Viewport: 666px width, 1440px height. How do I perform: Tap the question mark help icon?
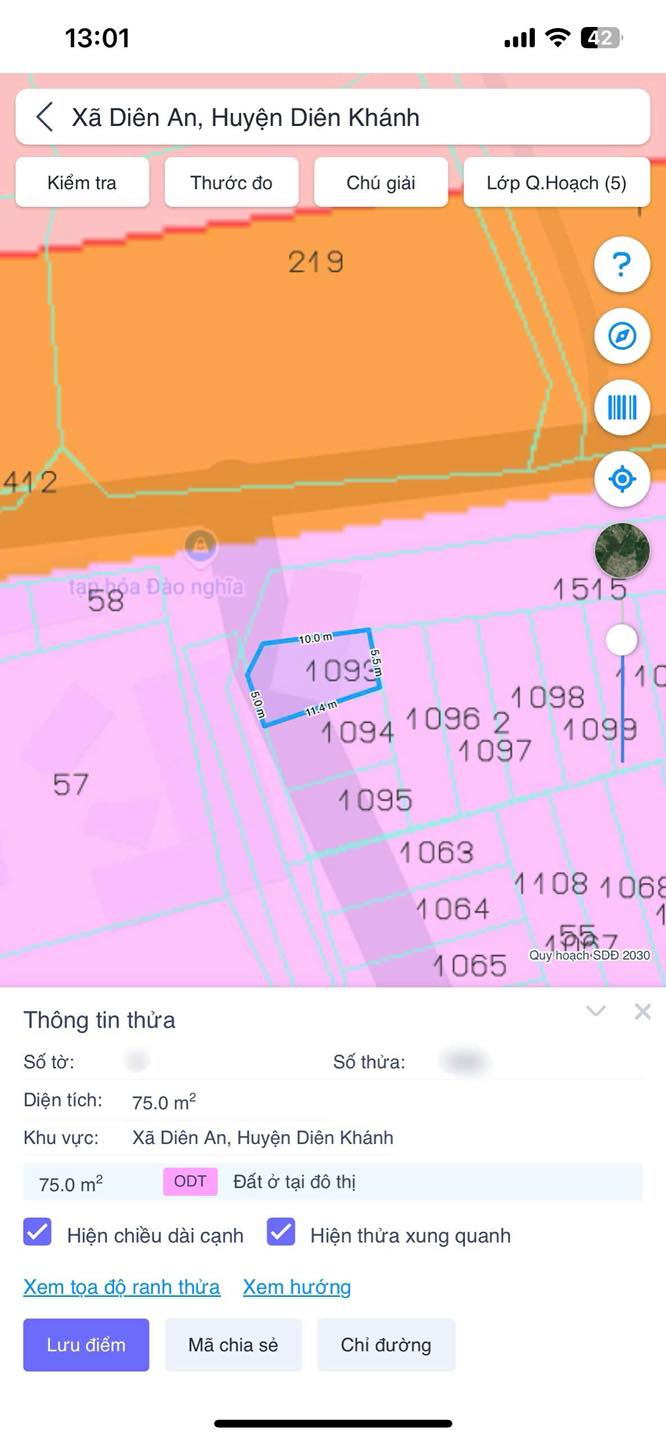(622, 265)
